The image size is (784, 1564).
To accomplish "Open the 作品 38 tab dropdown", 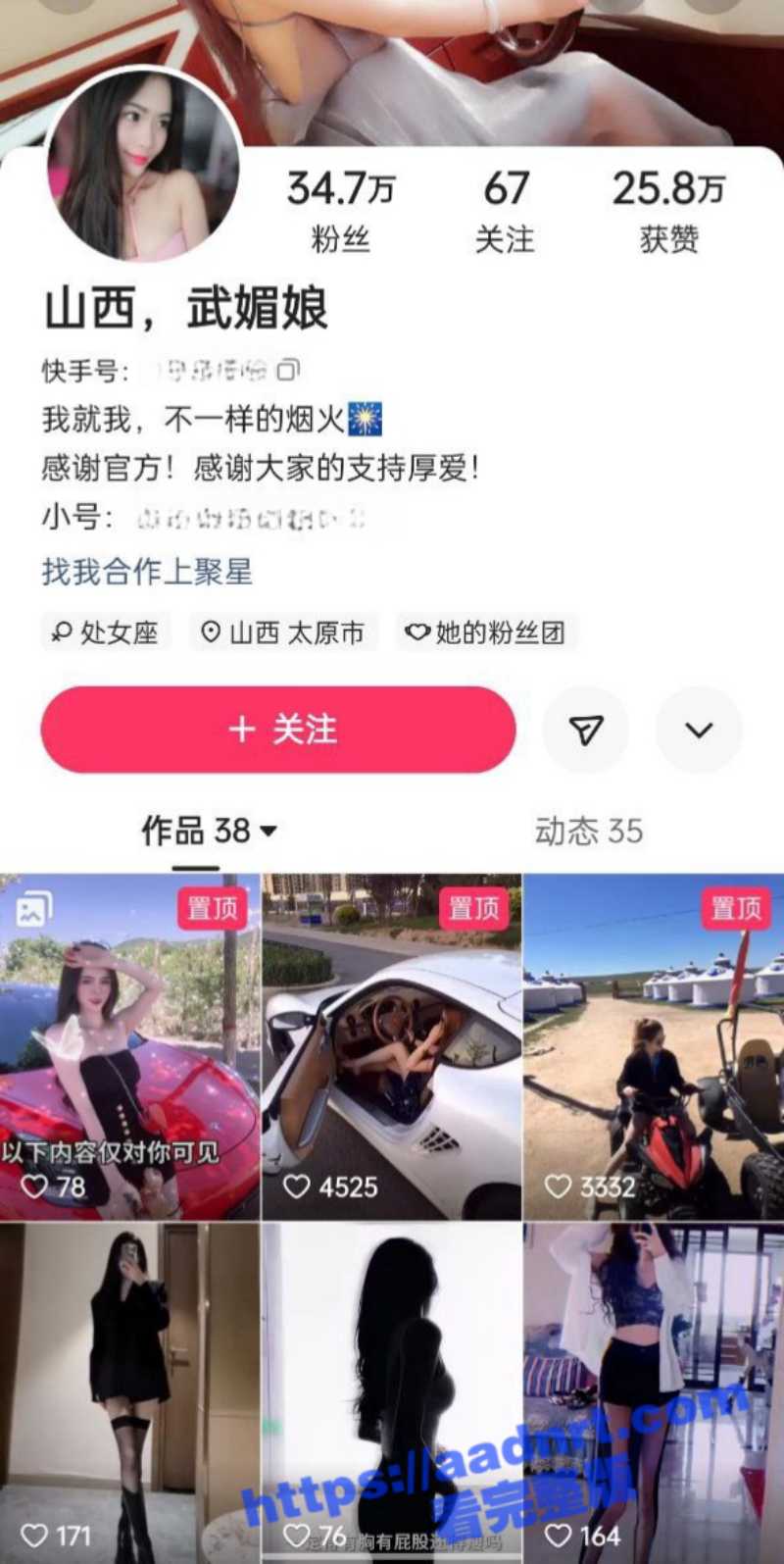I will coord(209,832).
